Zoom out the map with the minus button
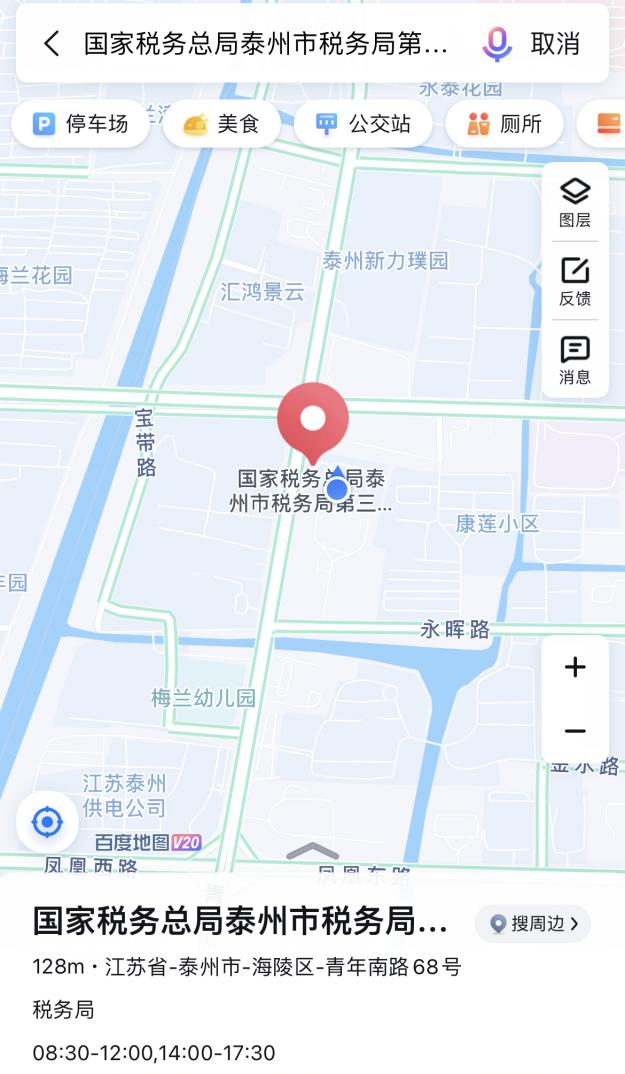The image size is (625, 1074). 575,731
